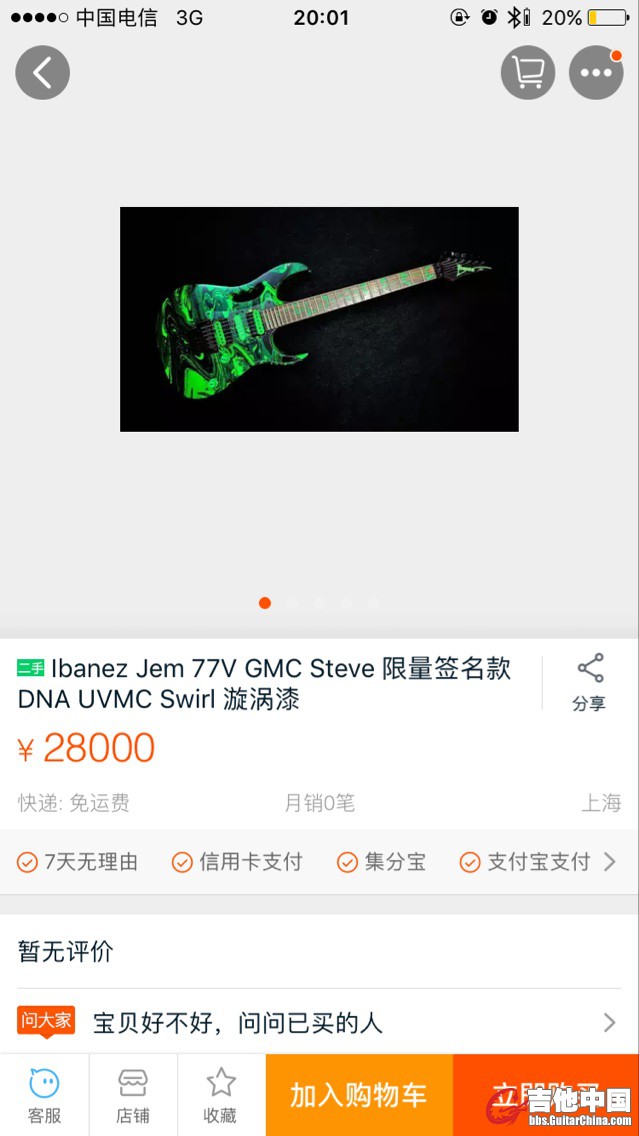Expand the service guarantees row
This screenshot has width=639, height=1136.
click(609, 862)
